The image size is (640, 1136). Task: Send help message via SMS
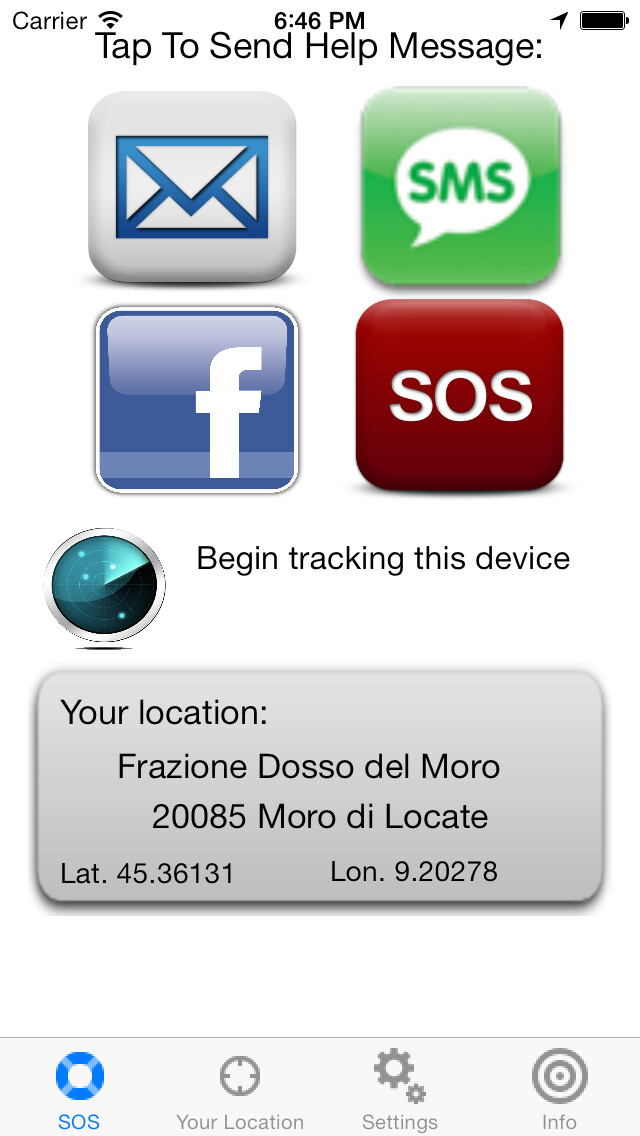click(460, 186)
